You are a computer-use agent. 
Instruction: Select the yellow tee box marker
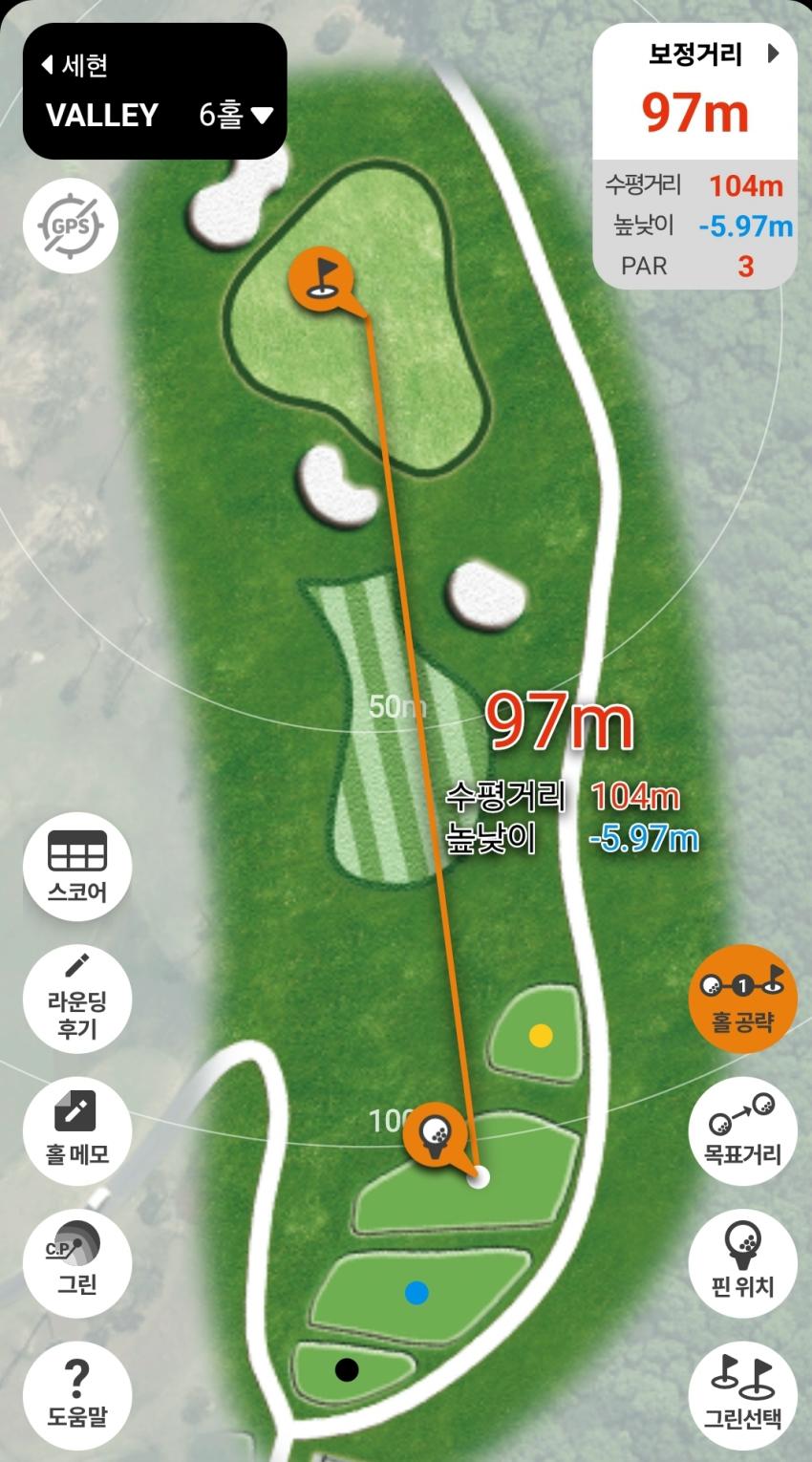click(x=541, y=1035)
